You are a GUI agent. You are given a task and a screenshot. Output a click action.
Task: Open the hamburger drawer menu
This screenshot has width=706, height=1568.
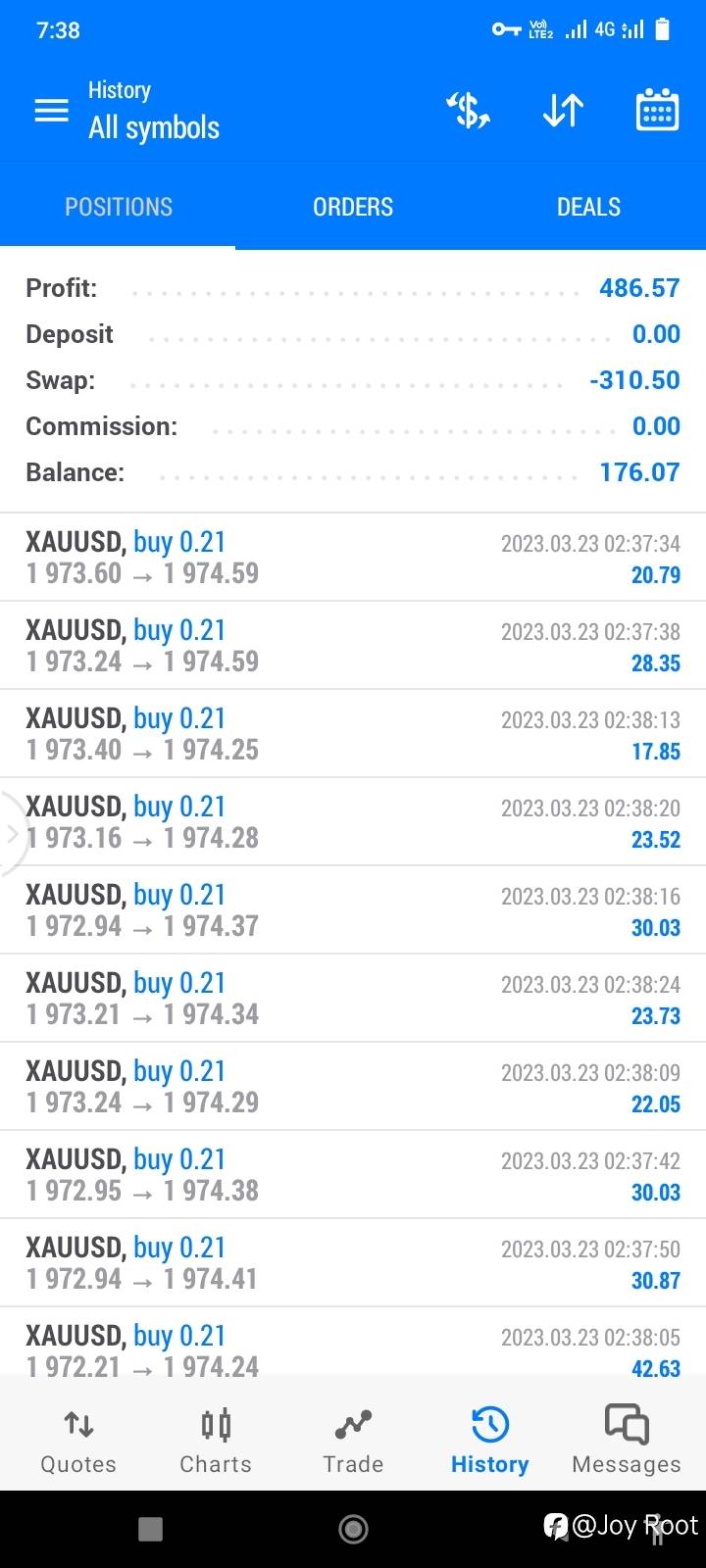[52, 110]
